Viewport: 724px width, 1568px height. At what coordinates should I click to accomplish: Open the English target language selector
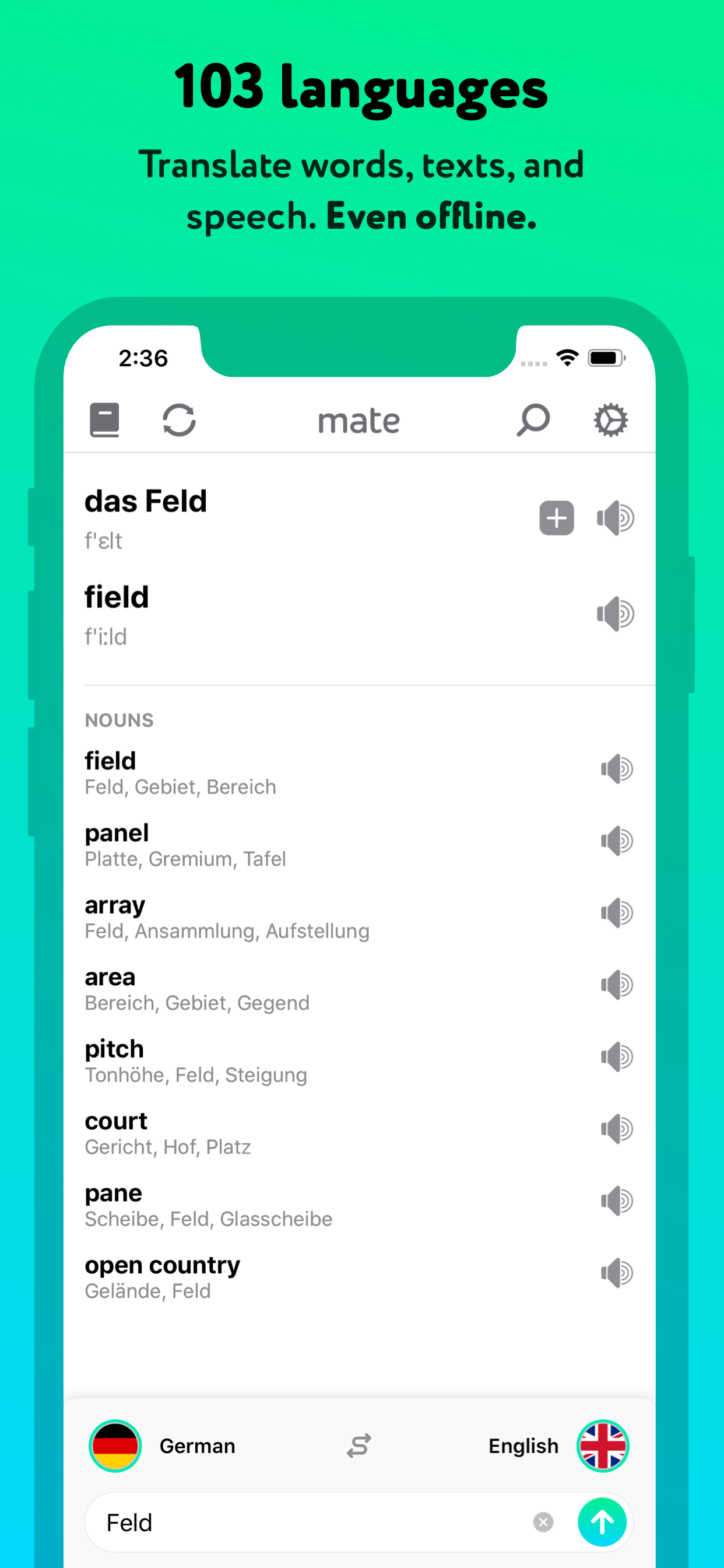pyautogui.click(x=524, y=1445)
